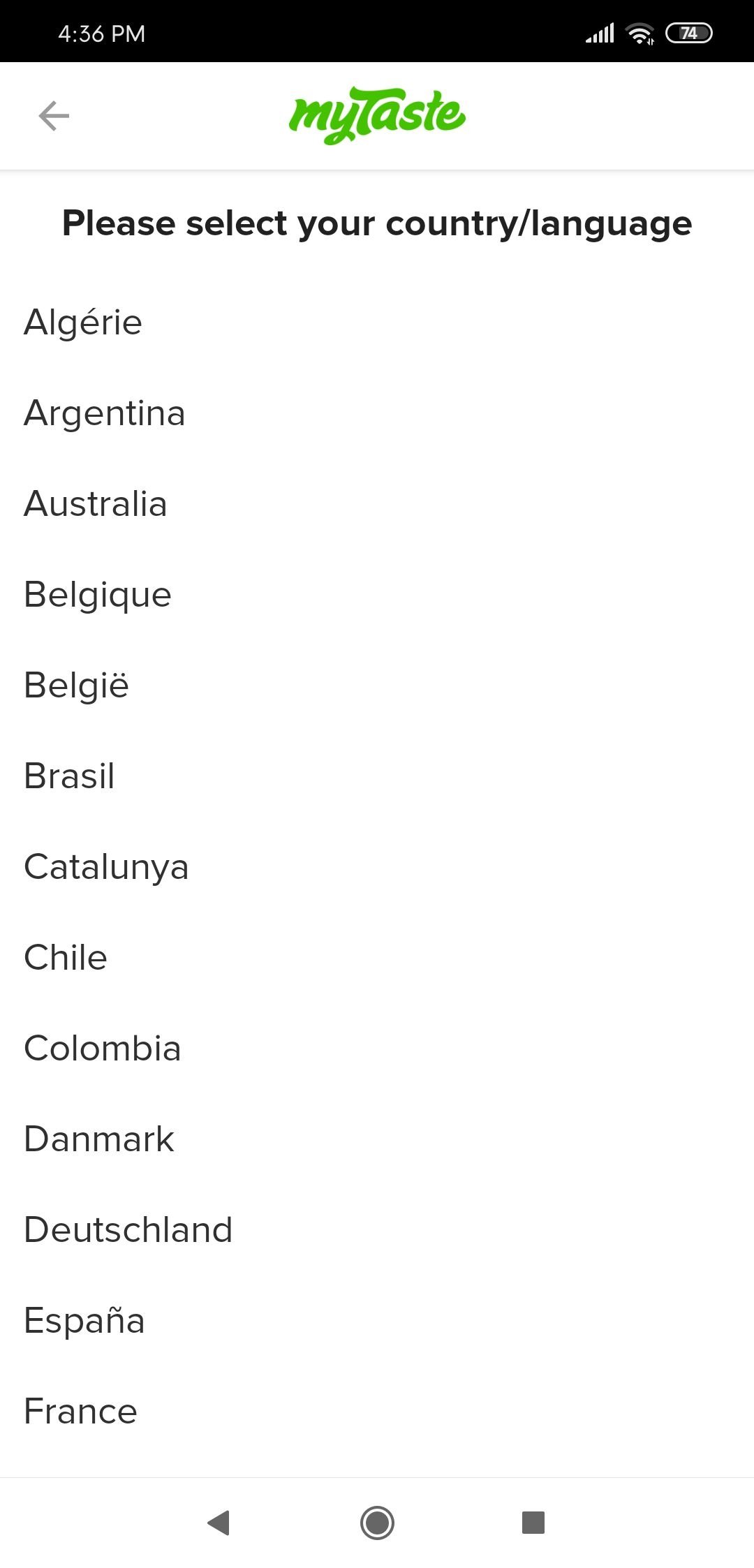The width and height of the screenshot is (754, 1568).
Task: Tap Brasil in the country list
Action: 377,776
